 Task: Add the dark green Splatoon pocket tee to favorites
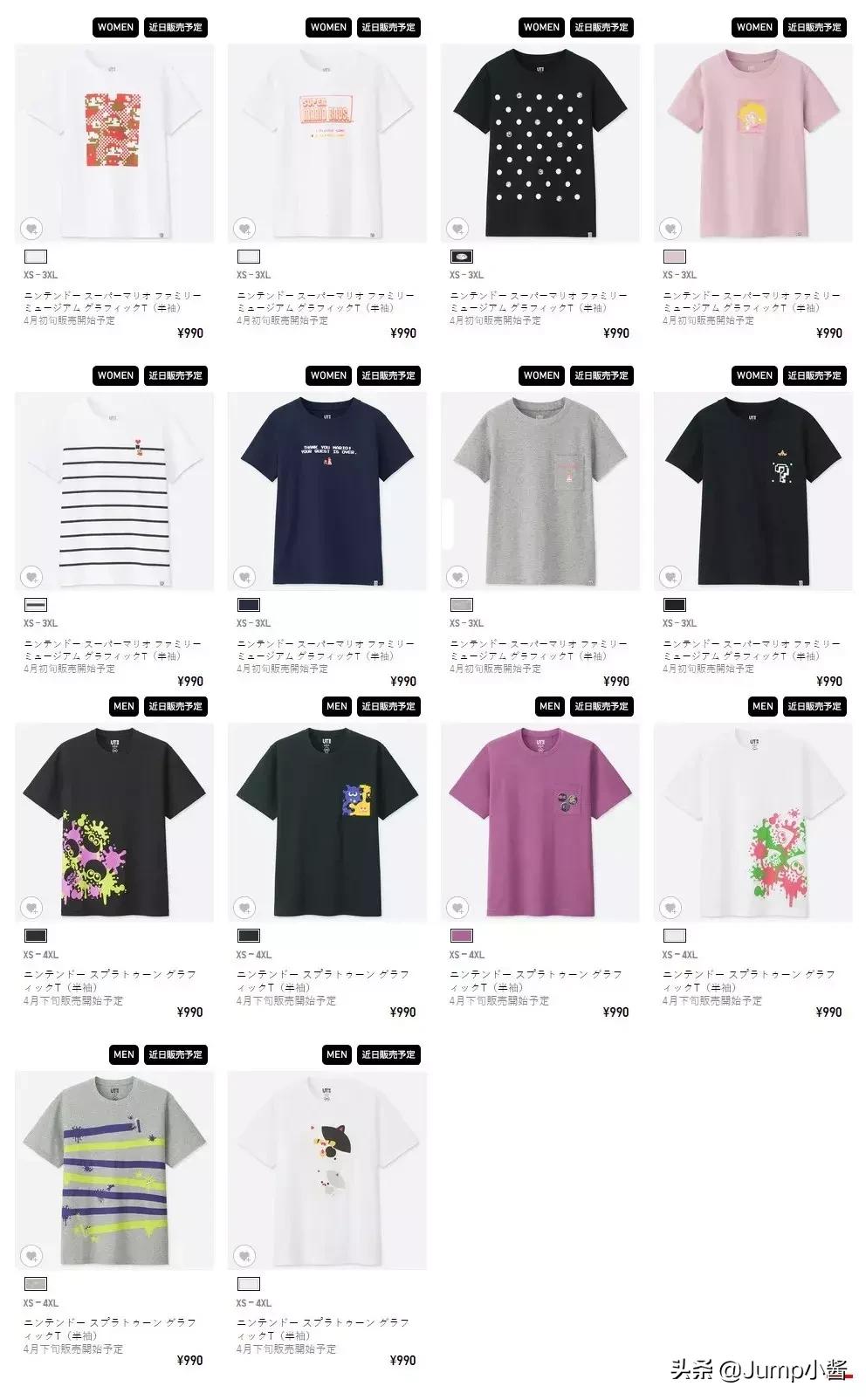(x=244, y=908)
